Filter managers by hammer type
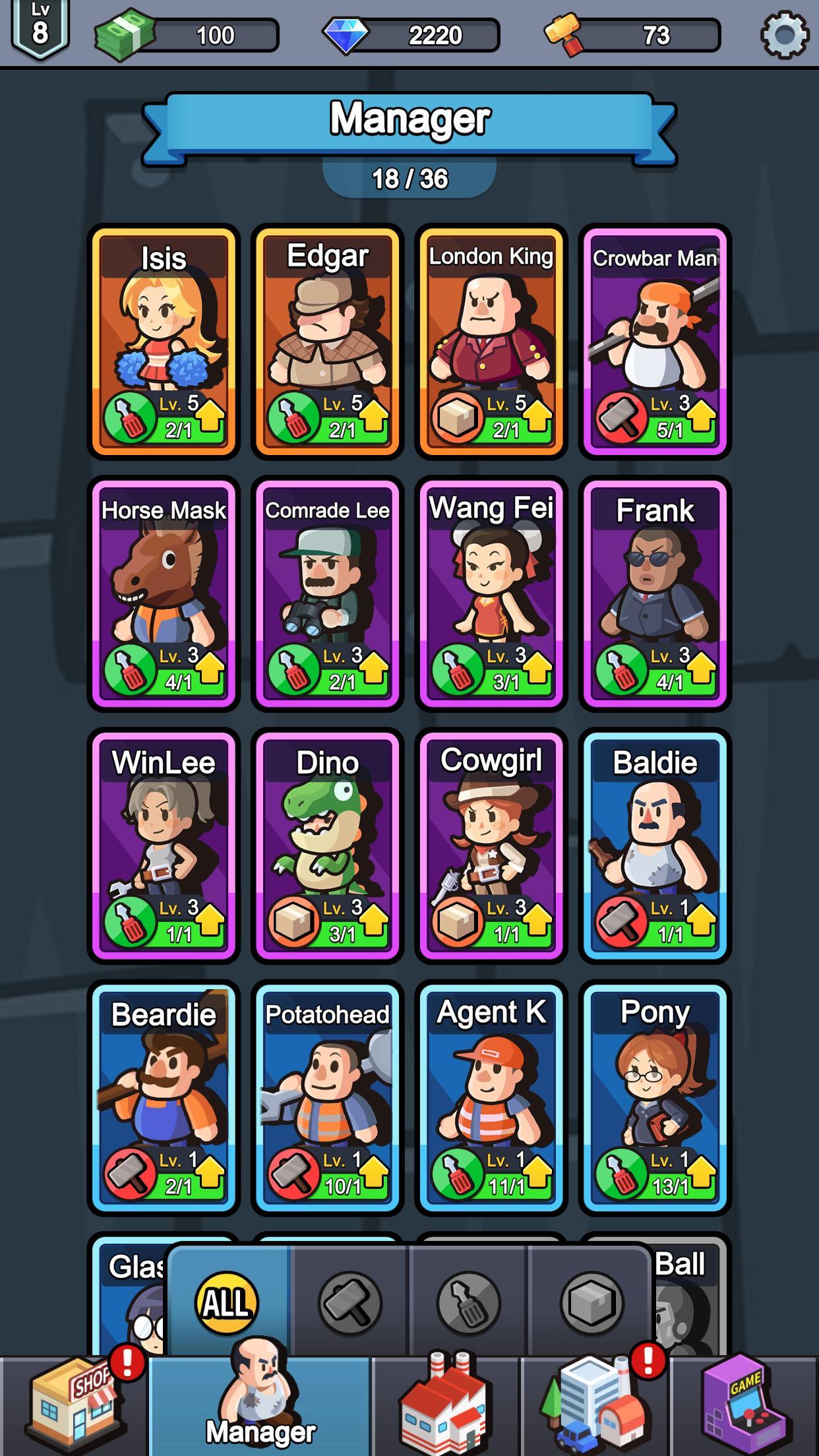This screenshot has height=1456, width=819. pyautogui.click(x=350, y=1303)
